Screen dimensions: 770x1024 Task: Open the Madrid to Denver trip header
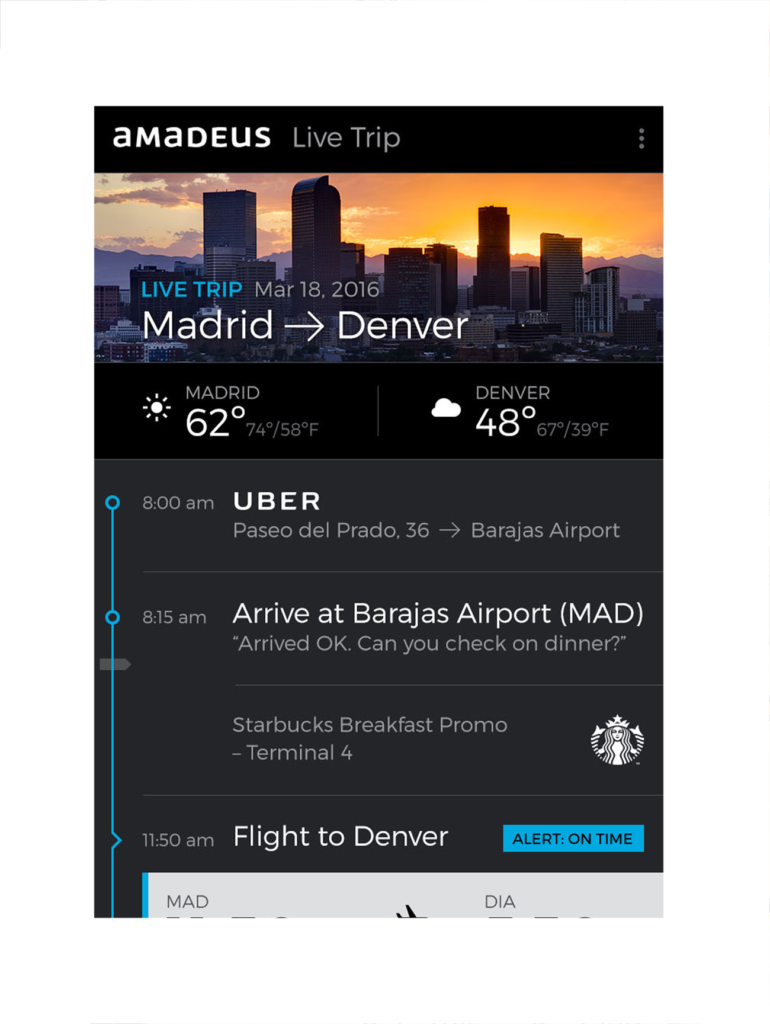[305, 326]
